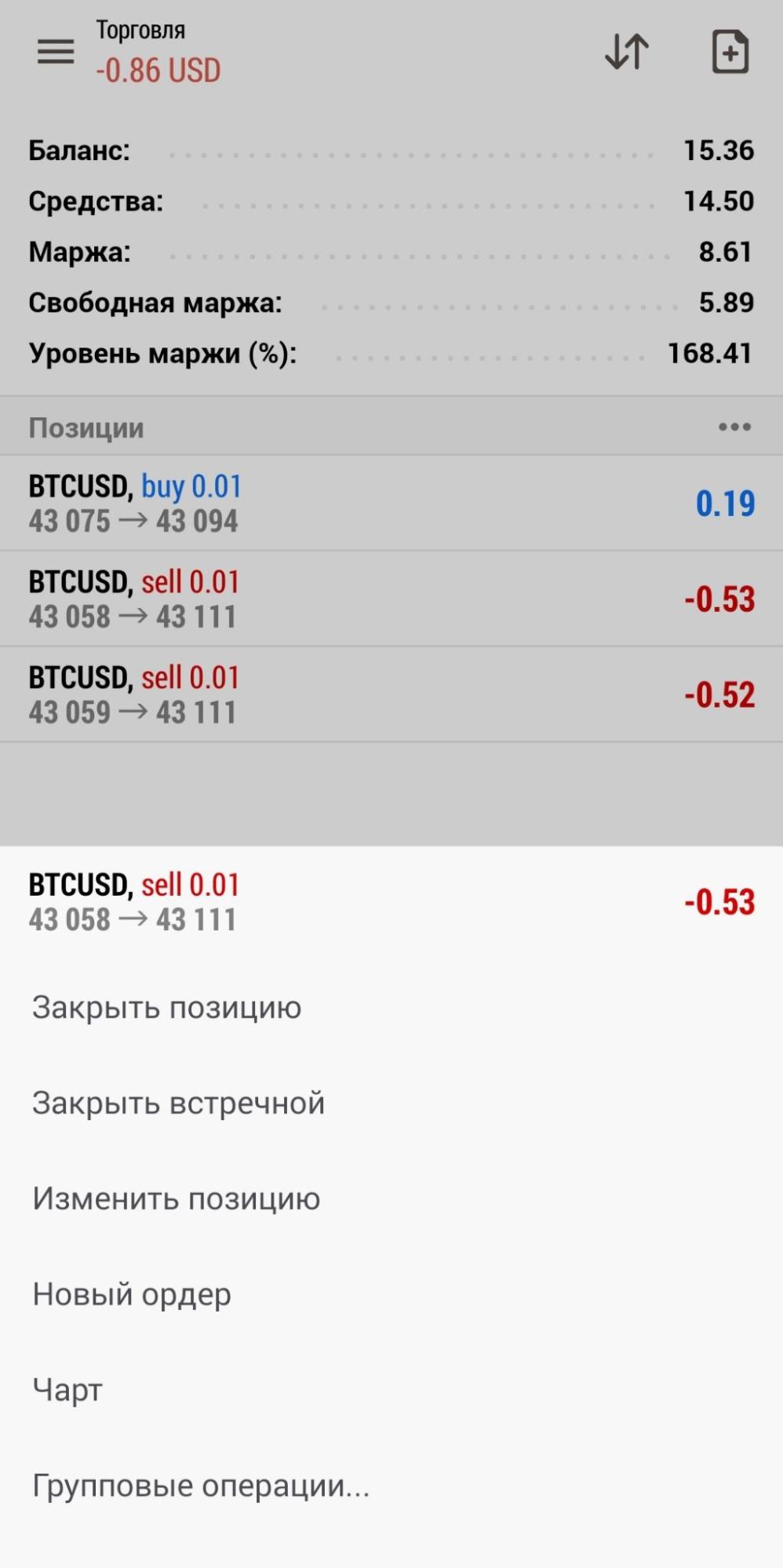Open Групповые операции
The image size is (783, 1568).
[200, 1486]
